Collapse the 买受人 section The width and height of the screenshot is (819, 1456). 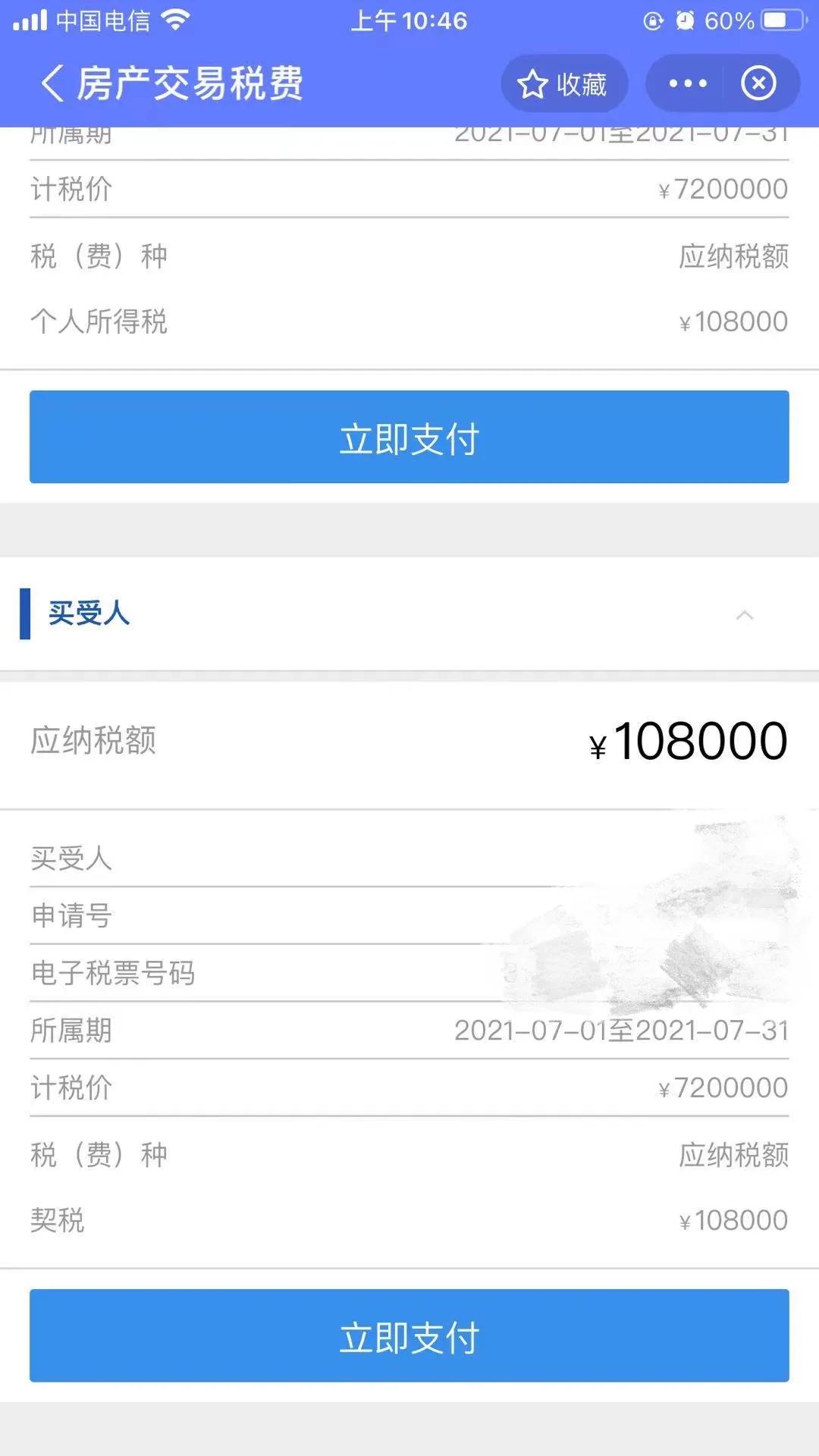coord(746,616)
